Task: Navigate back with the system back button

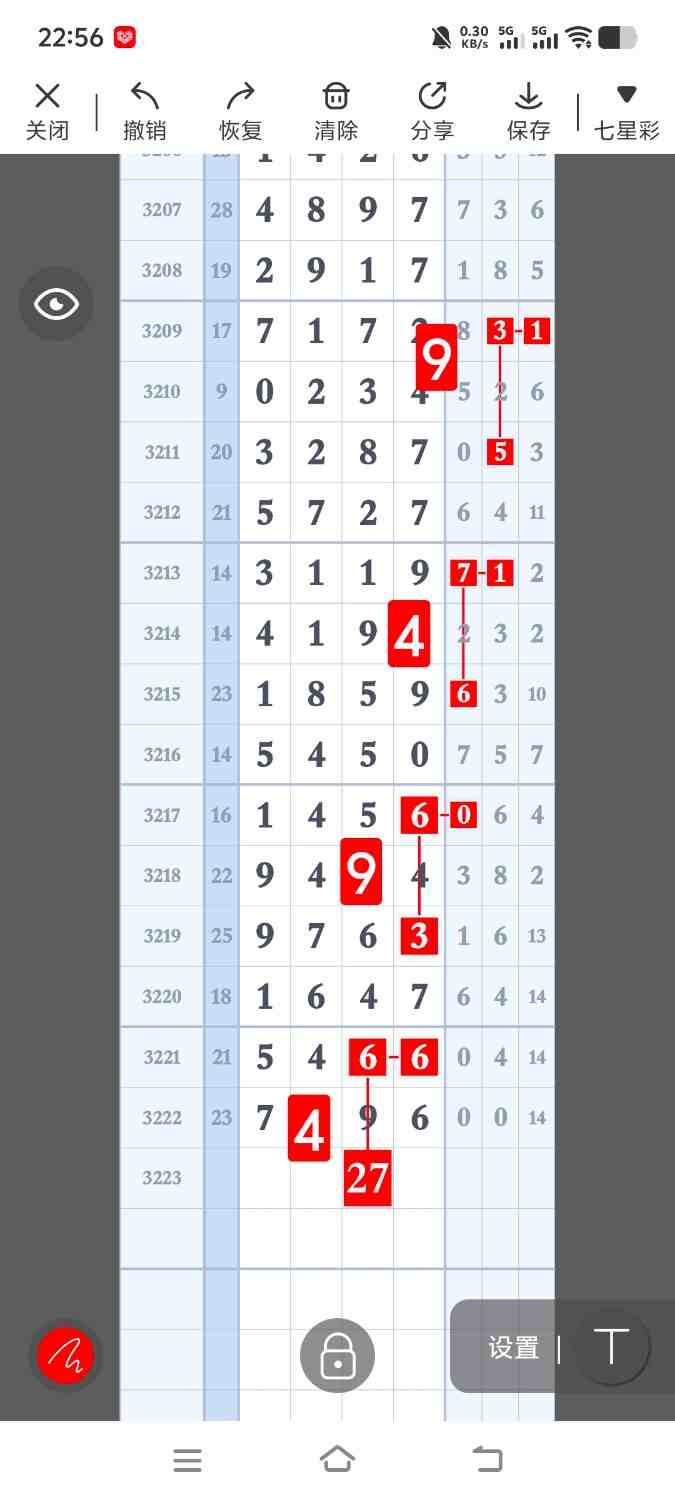Action: [487, 1460]
